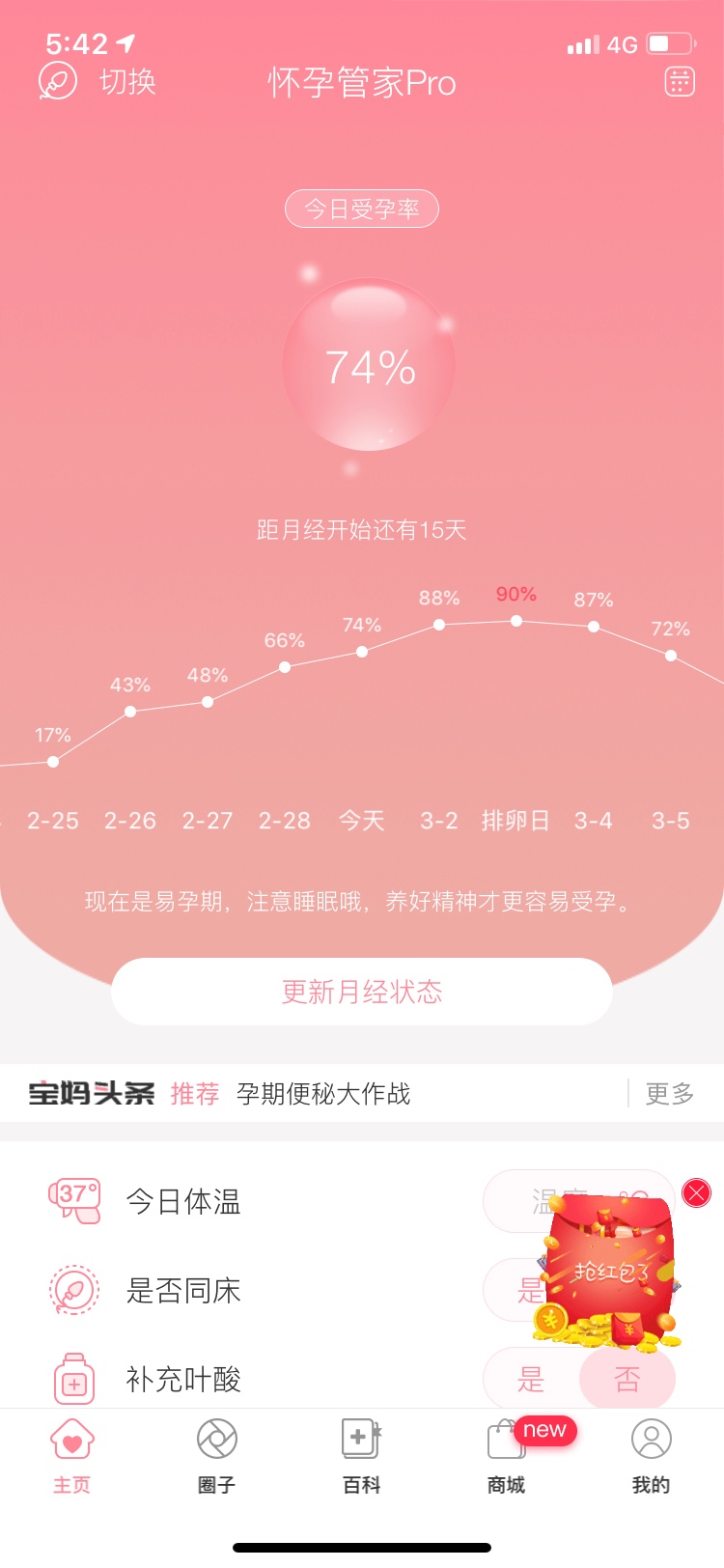The width and height of the screenshot is (724, 1568).
Task: Select 否 for 补充叶酸
Action: click(627, 1380)
